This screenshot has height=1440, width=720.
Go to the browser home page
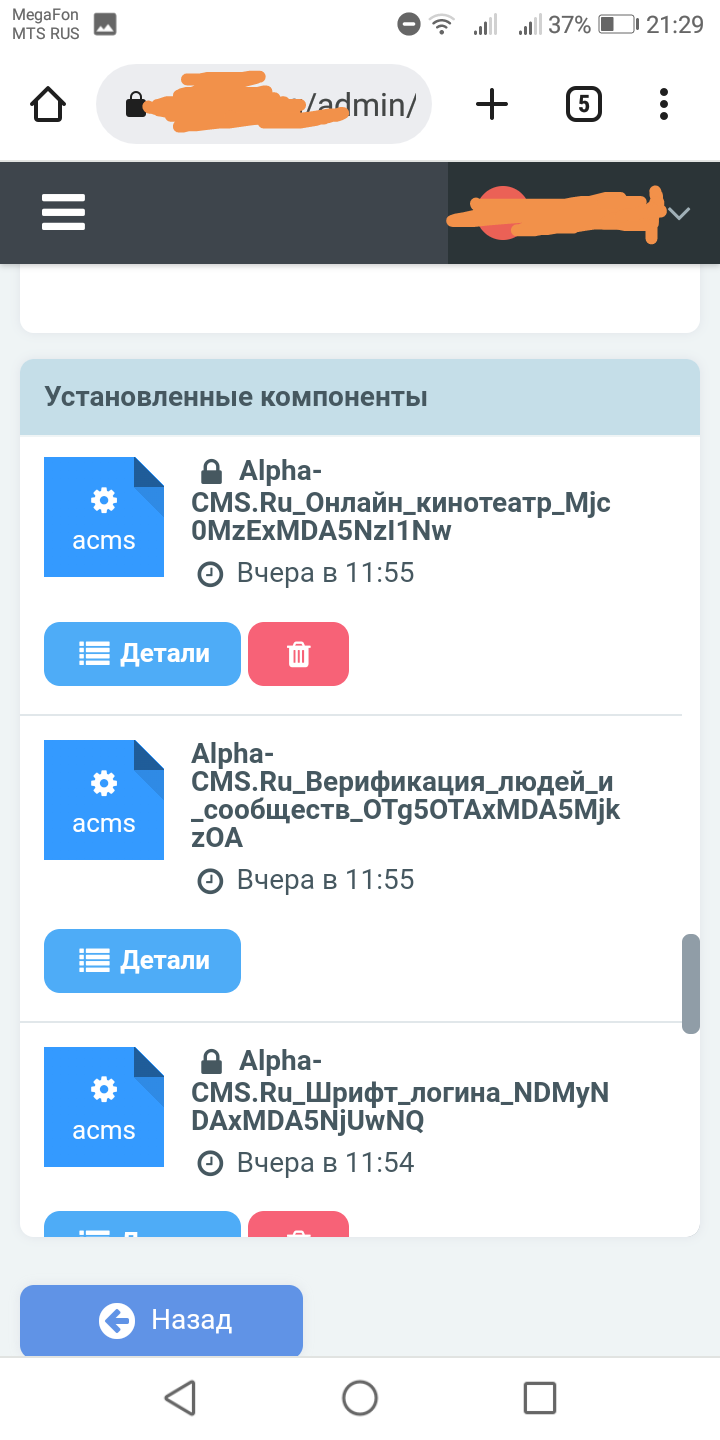pos(48,104)
